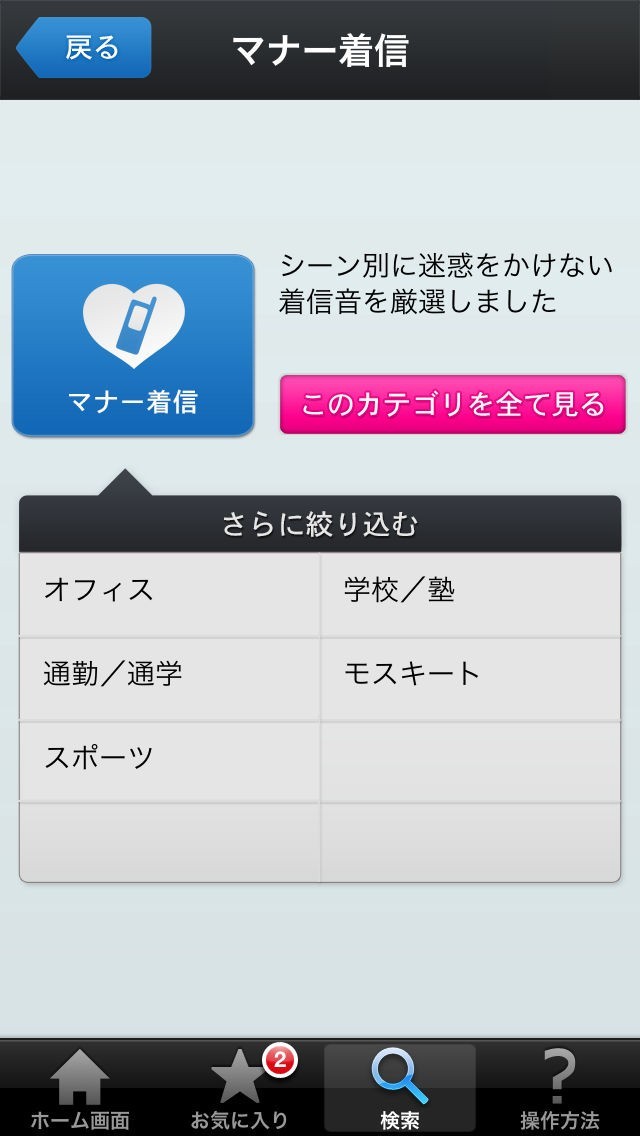Screen dimensions: 640x1136
Task: Select the 検索 search tab
Action: pos(400,1090)
